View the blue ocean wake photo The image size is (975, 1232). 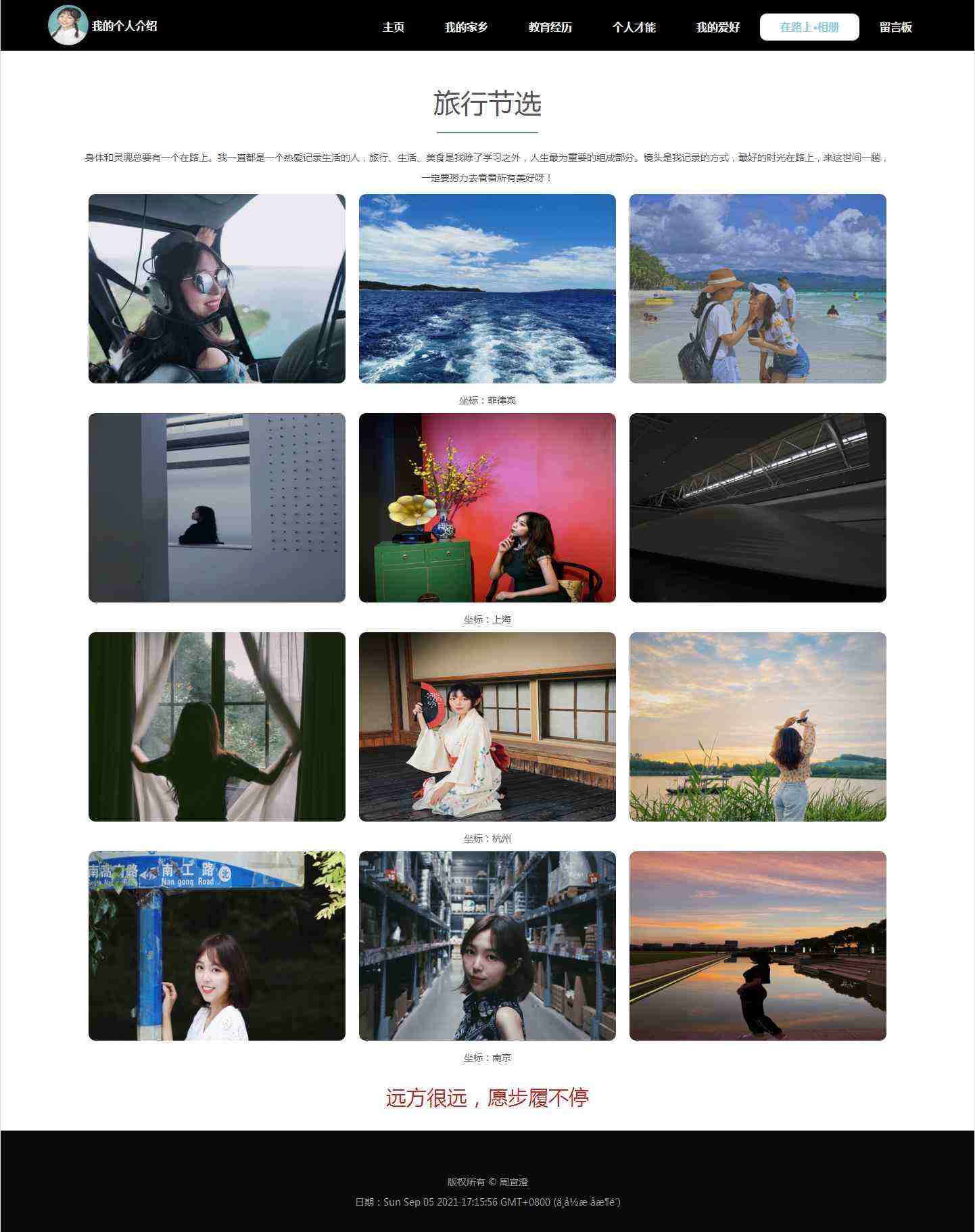[487, 289]
